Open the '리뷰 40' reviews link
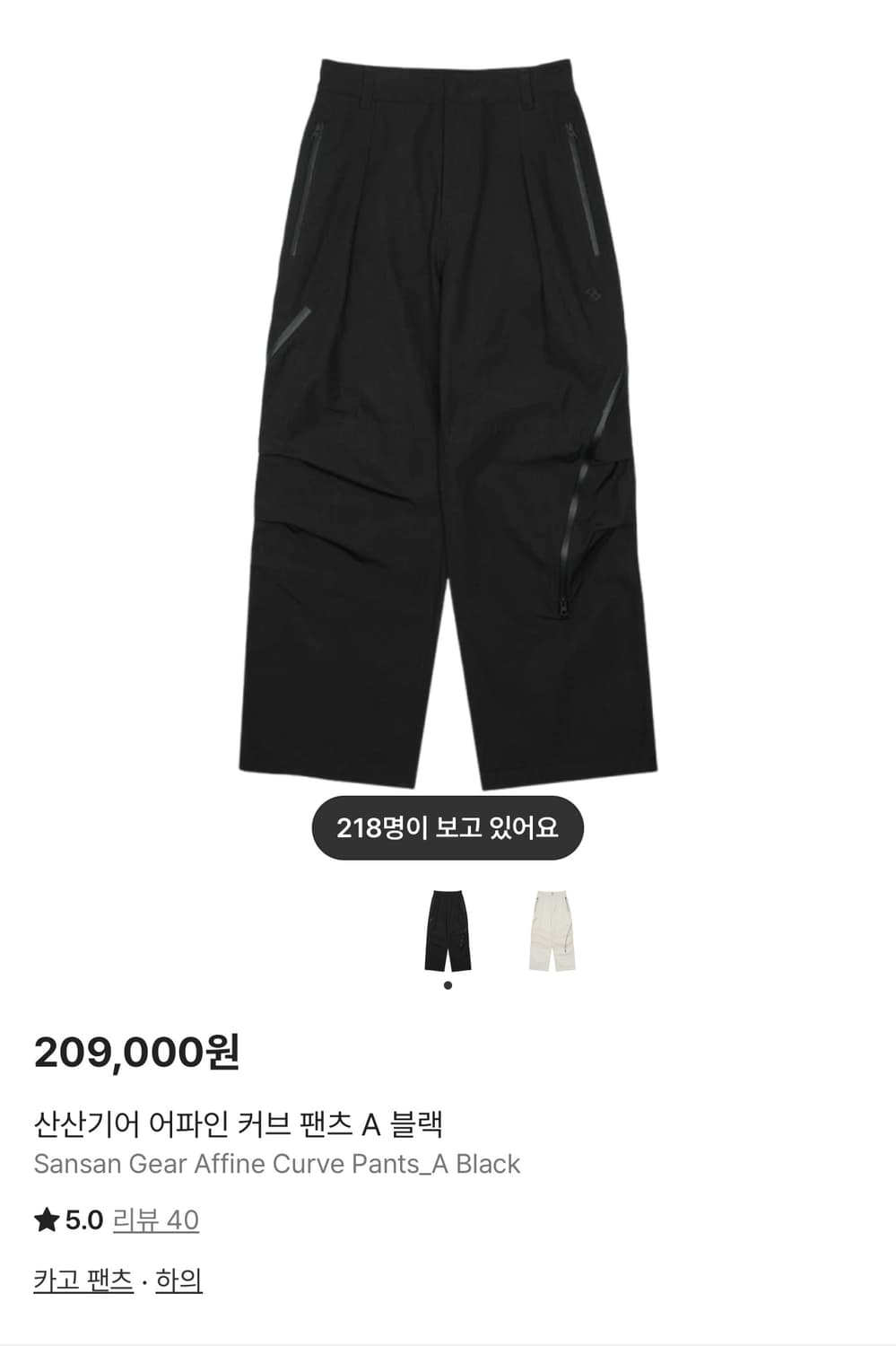This screenshot has width=896, height=1346. click(x=157, y=1219)
